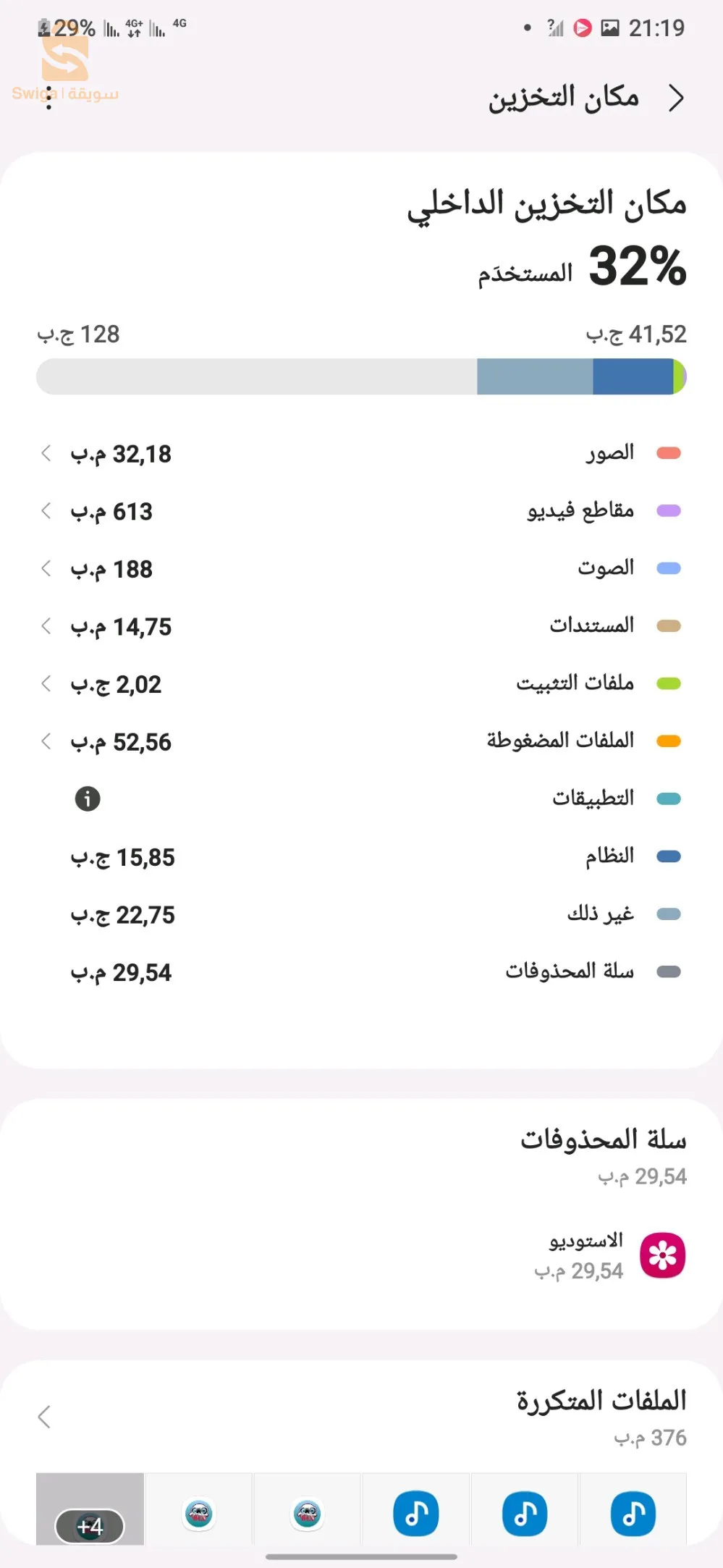This screenshot has width=723, height=1568.
Task: Open the الصور storage category
Action: tap(362, 454)
